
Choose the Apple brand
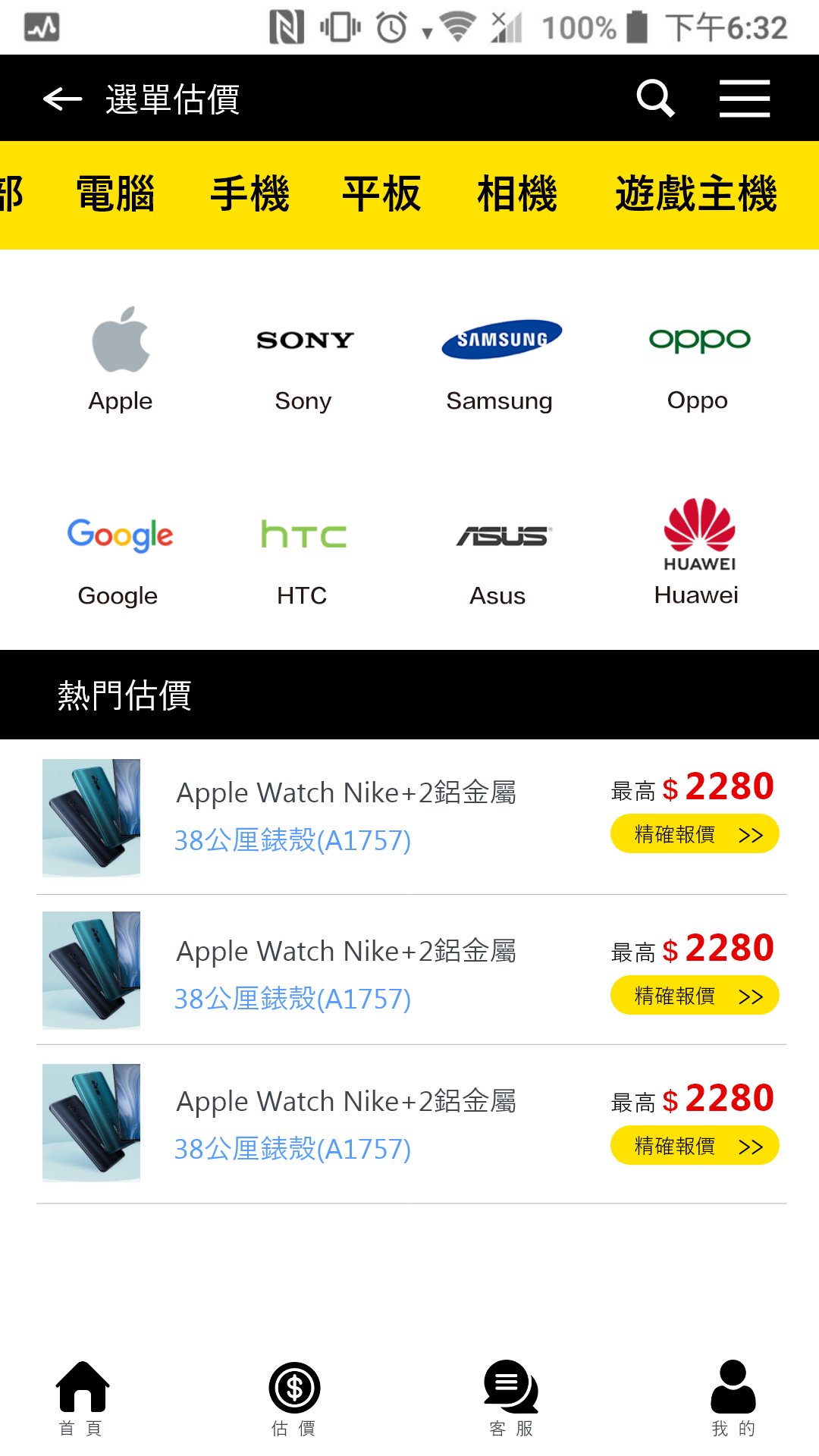[121, 359]
